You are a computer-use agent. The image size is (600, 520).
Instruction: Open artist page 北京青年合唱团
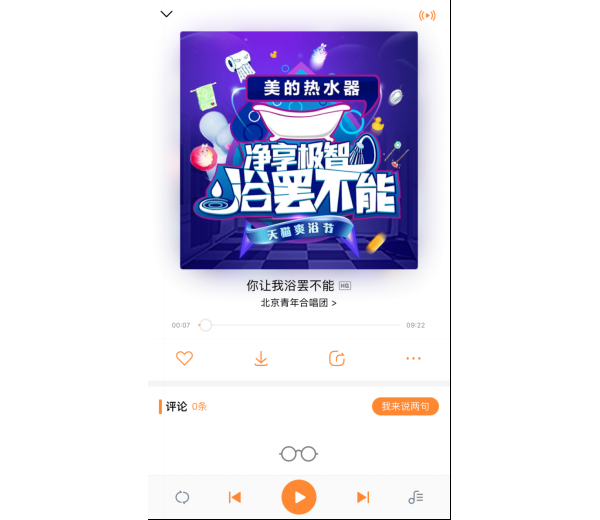298,302
